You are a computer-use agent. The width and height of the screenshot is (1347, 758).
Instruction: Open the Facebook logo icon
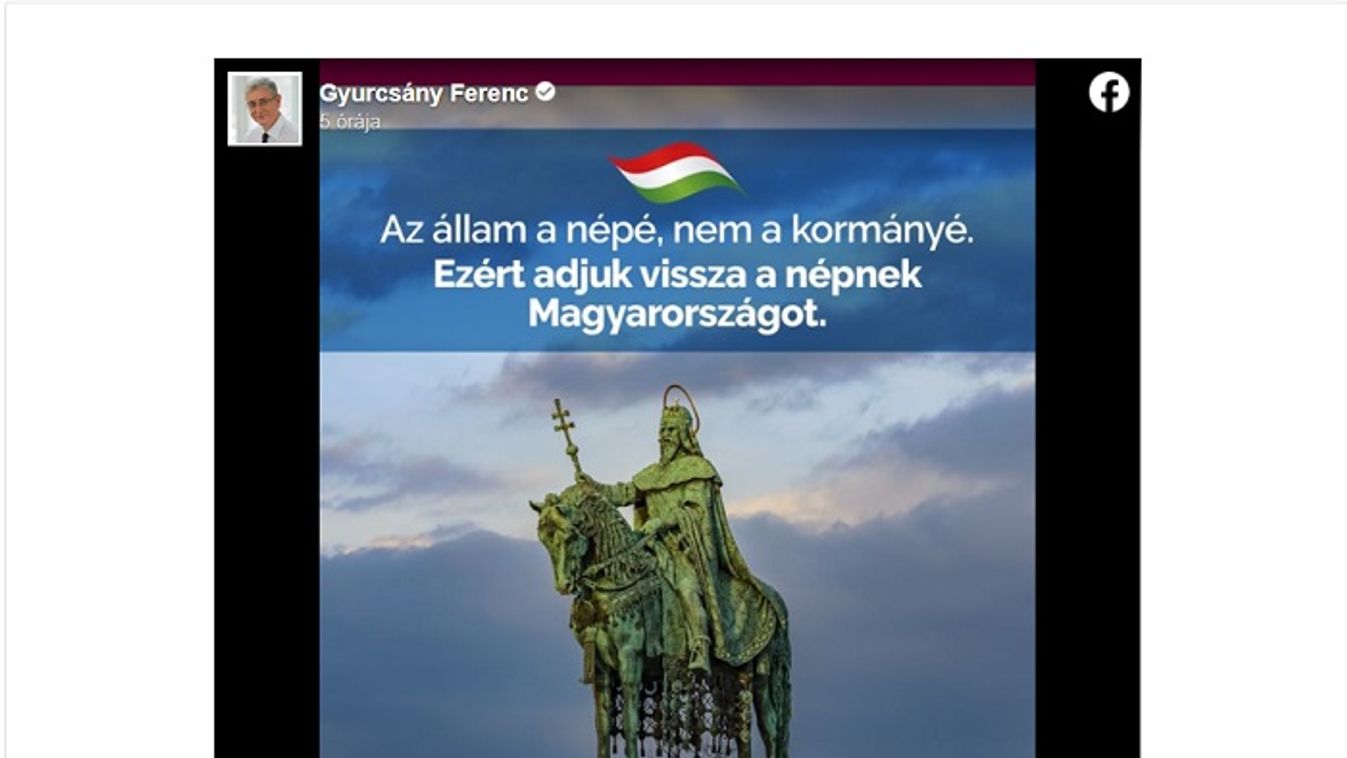point(1108,93)
